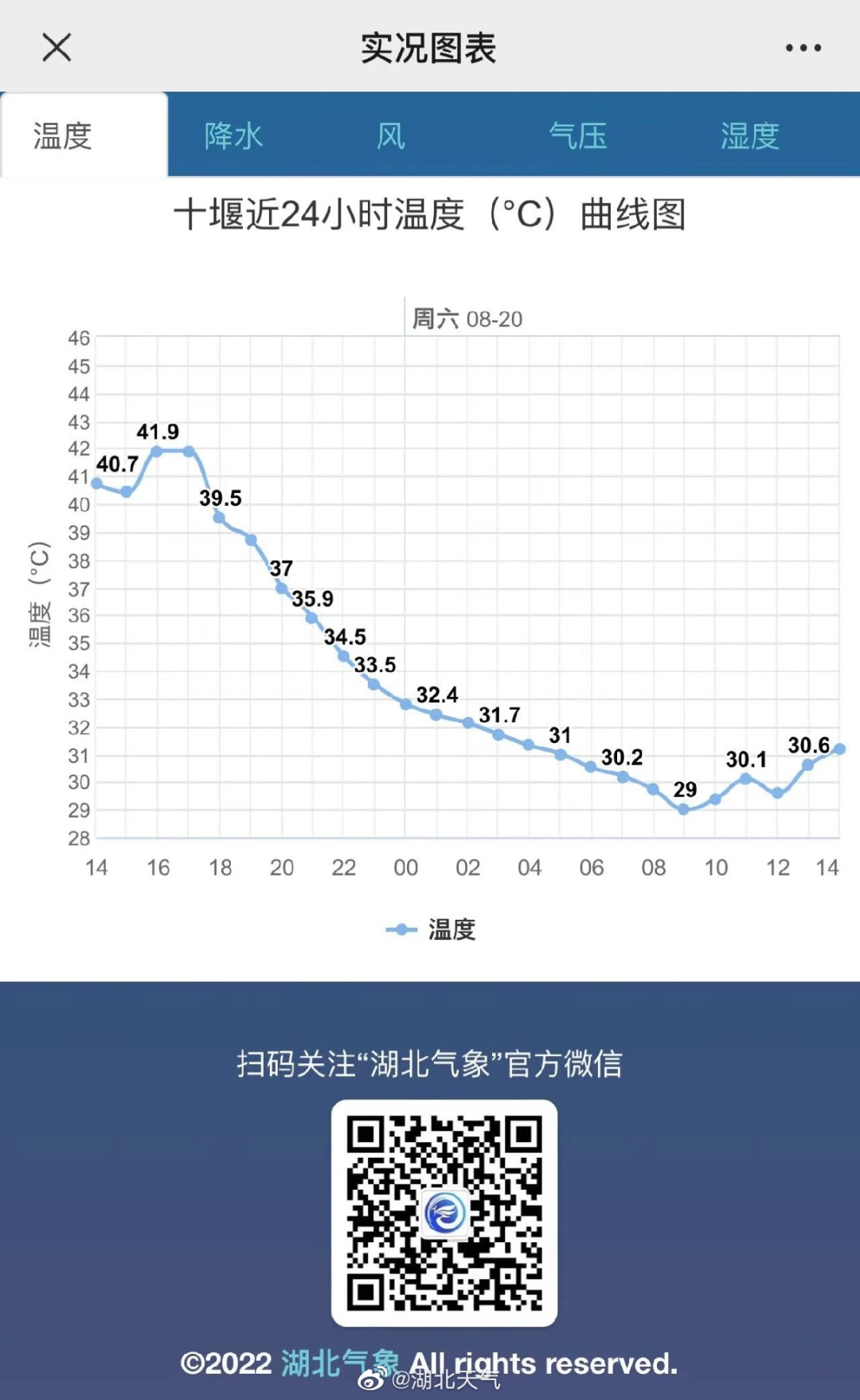Open the three-dot overflow menu
This screenshot has width=860, height=1400.
click(x=803, y=48)
